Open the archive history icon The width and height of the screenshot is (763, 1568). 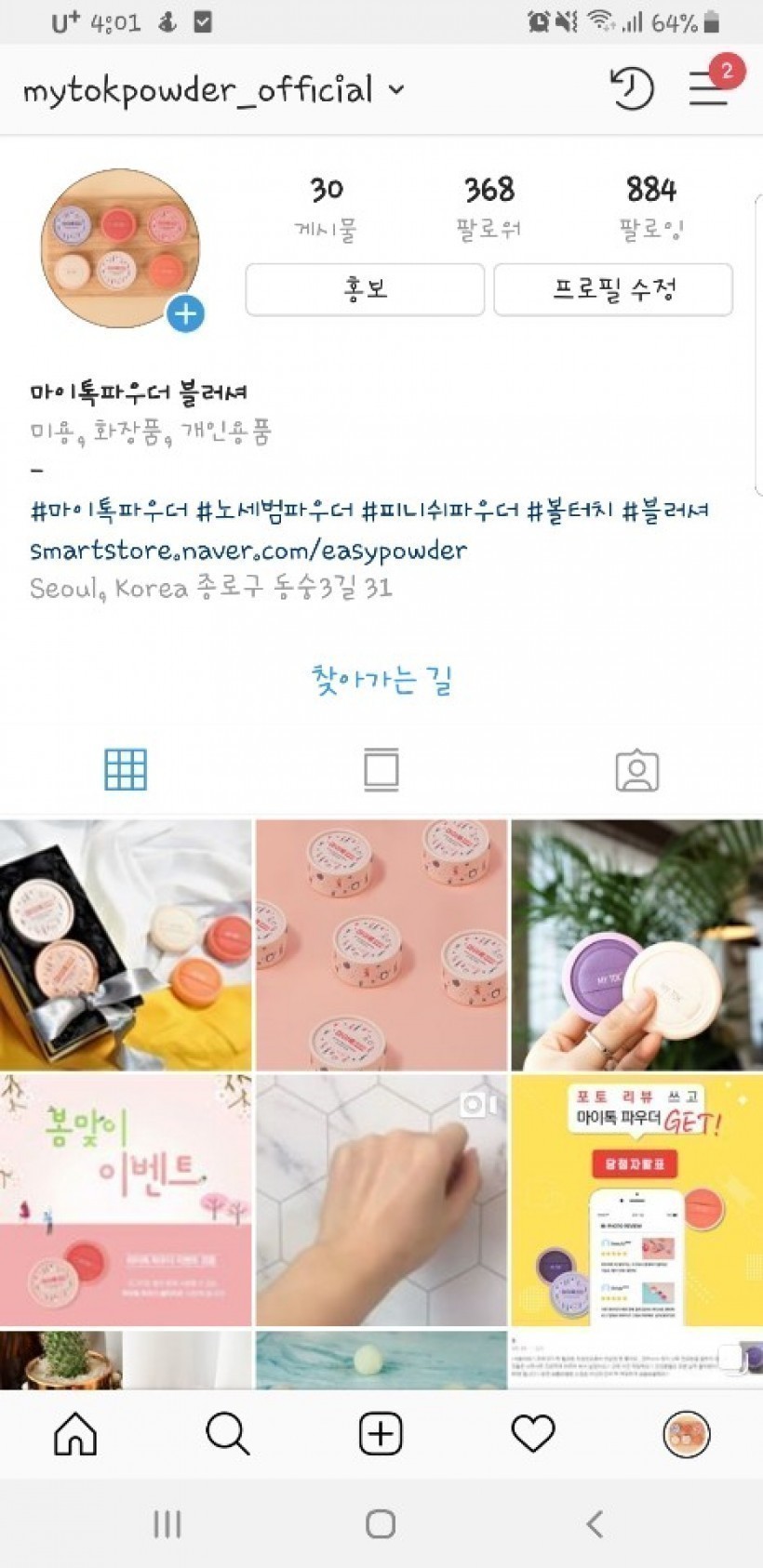(632, 89)
